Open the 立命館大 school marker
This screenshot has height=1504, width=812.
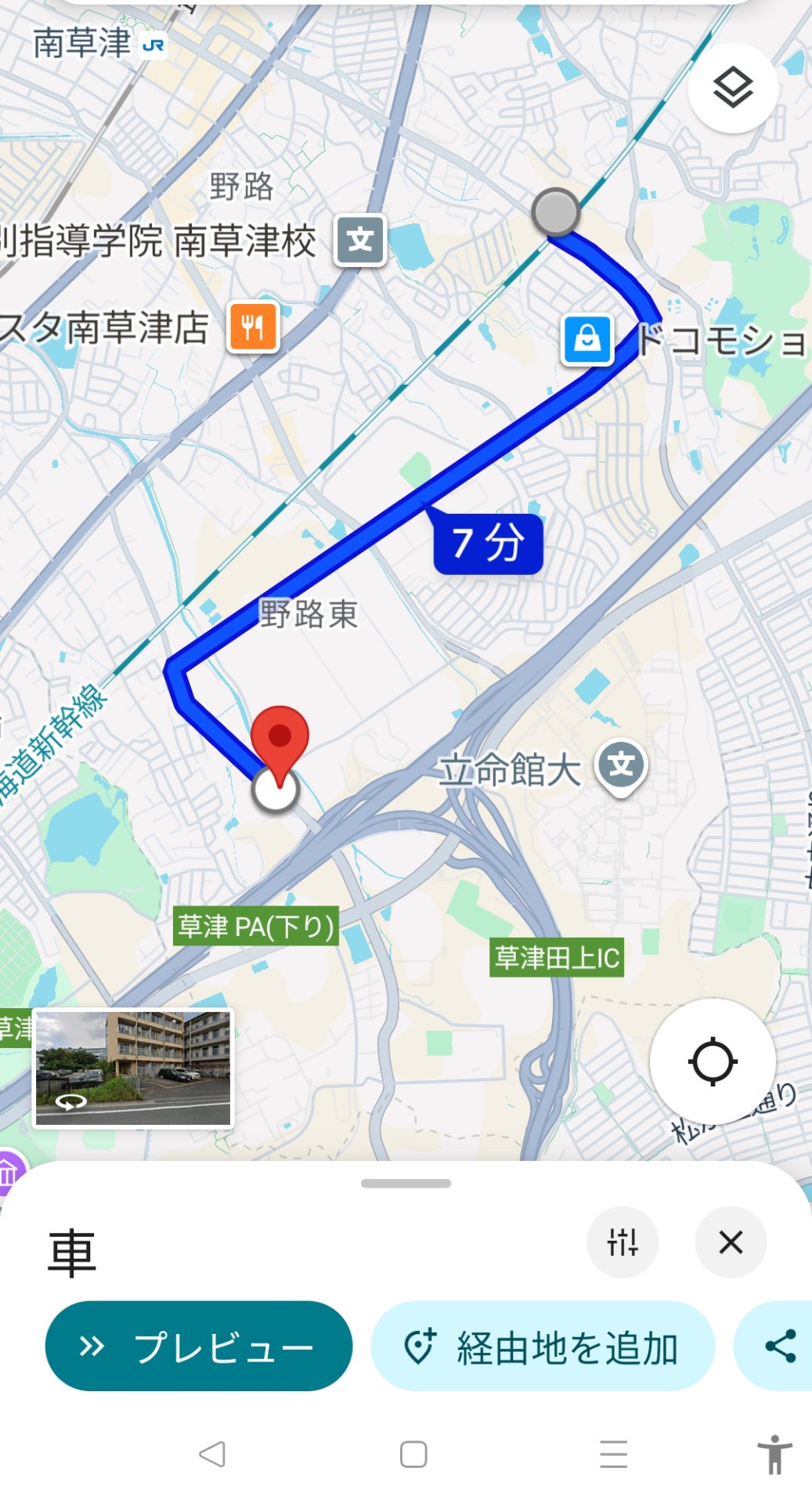click(x=621, y=766)
